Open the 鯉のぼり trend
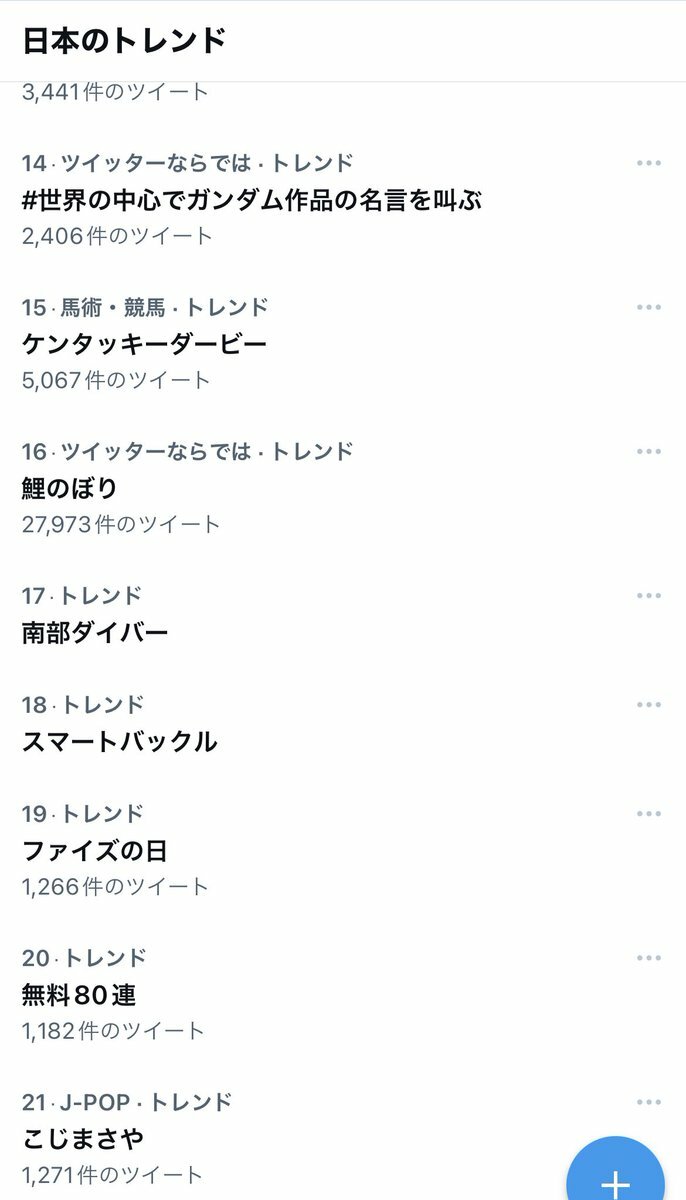This screenshot has width=686, height=1200. pyautogui.click(x=70, y=488)
